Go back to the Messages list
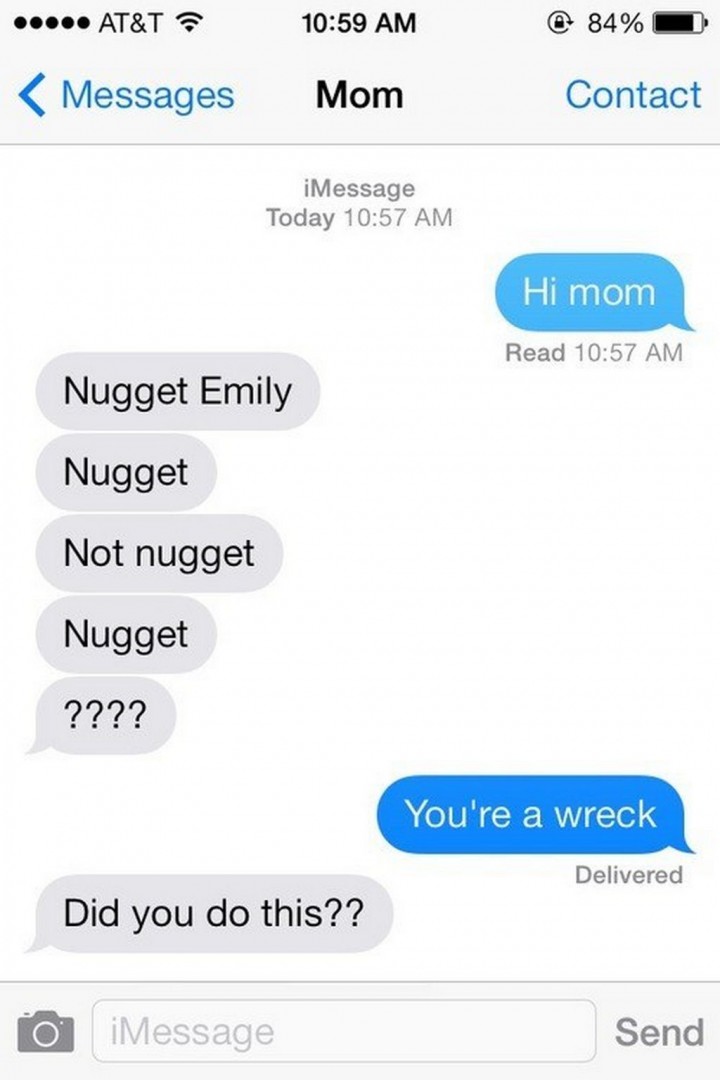720x1080 pixels. pos(127,95)
